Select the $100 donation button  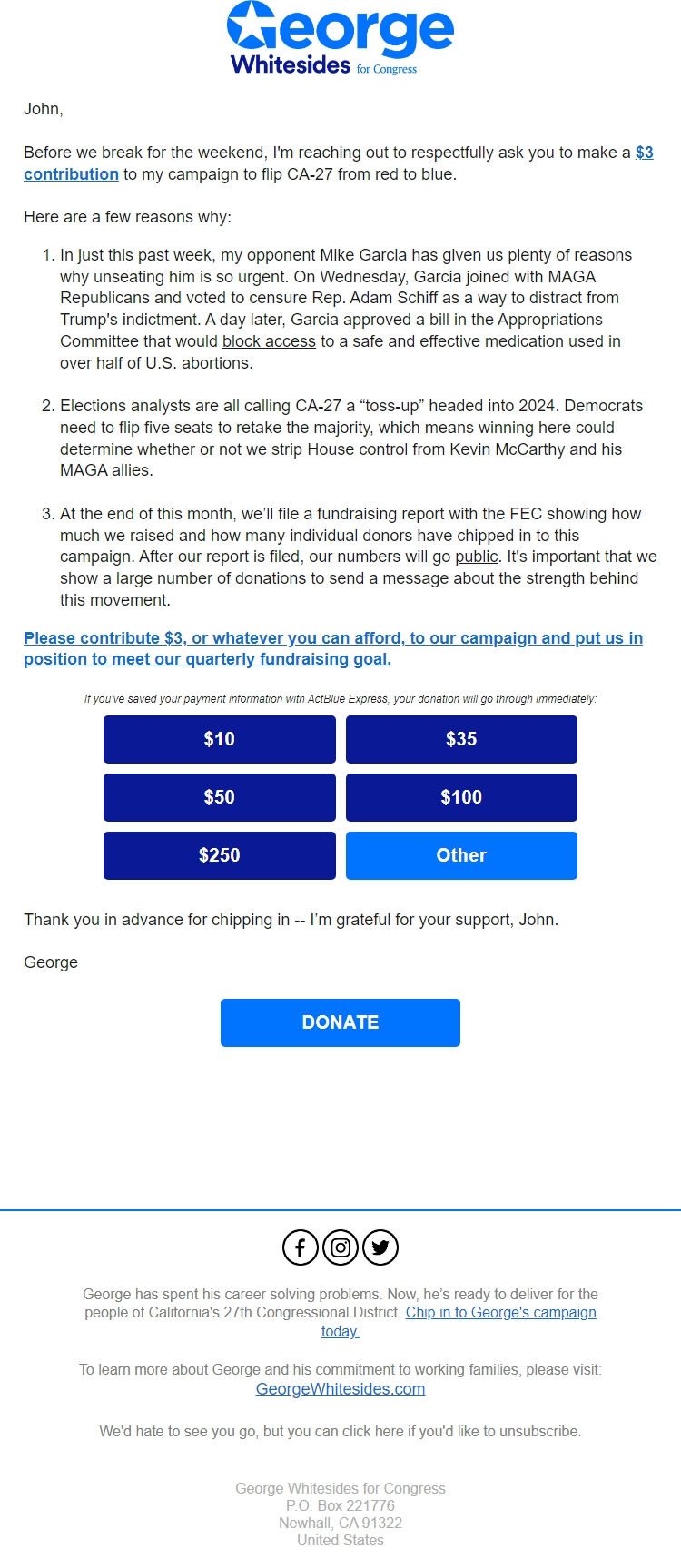click(461, 797)
